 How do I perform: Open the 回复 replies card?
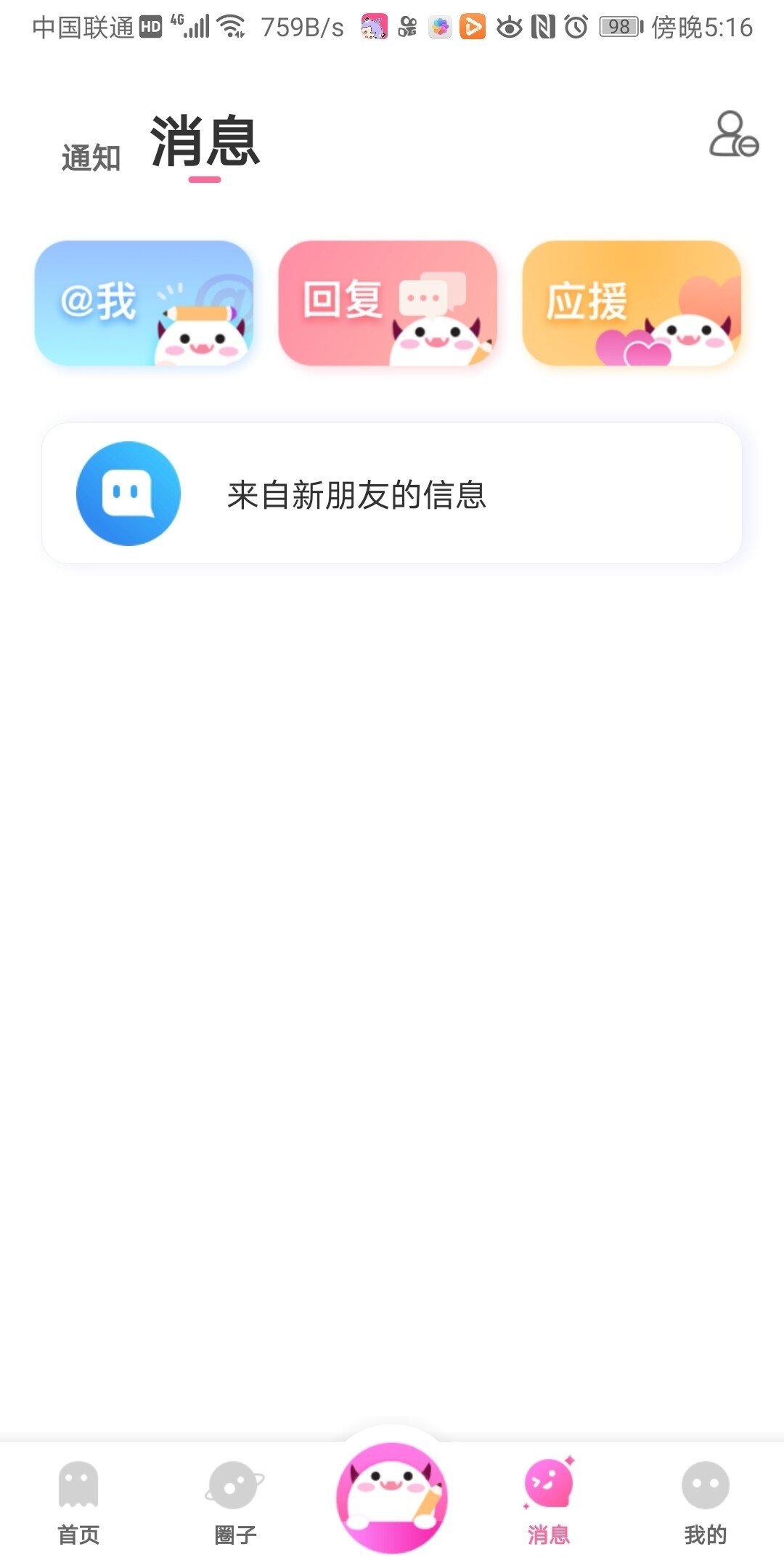pos(388,303)
